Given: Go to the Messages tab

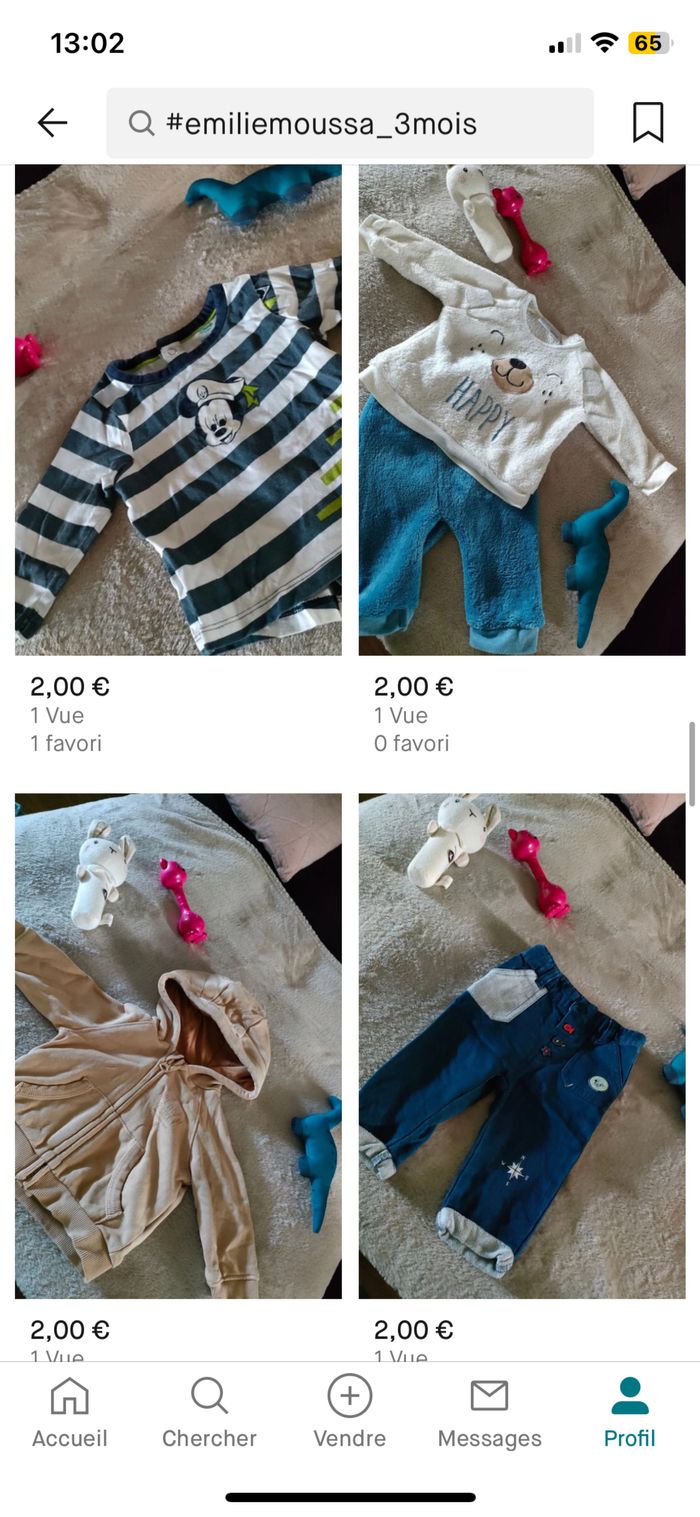Looking at the screenshot, I should (x=489, y=1412).
